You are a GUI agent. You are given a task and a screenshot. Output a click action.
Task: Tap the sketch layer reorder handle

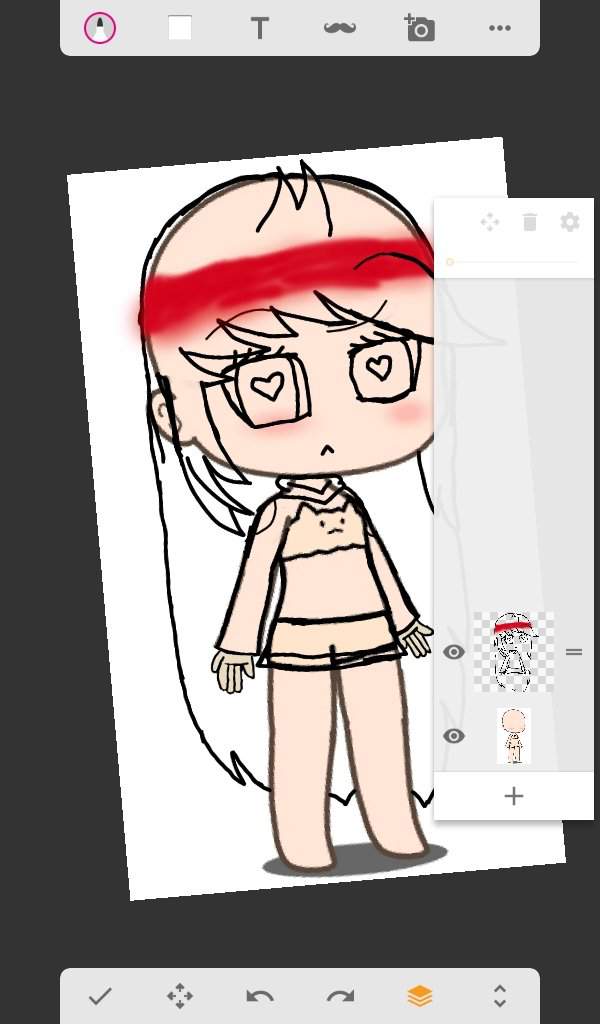coord(574,652)
